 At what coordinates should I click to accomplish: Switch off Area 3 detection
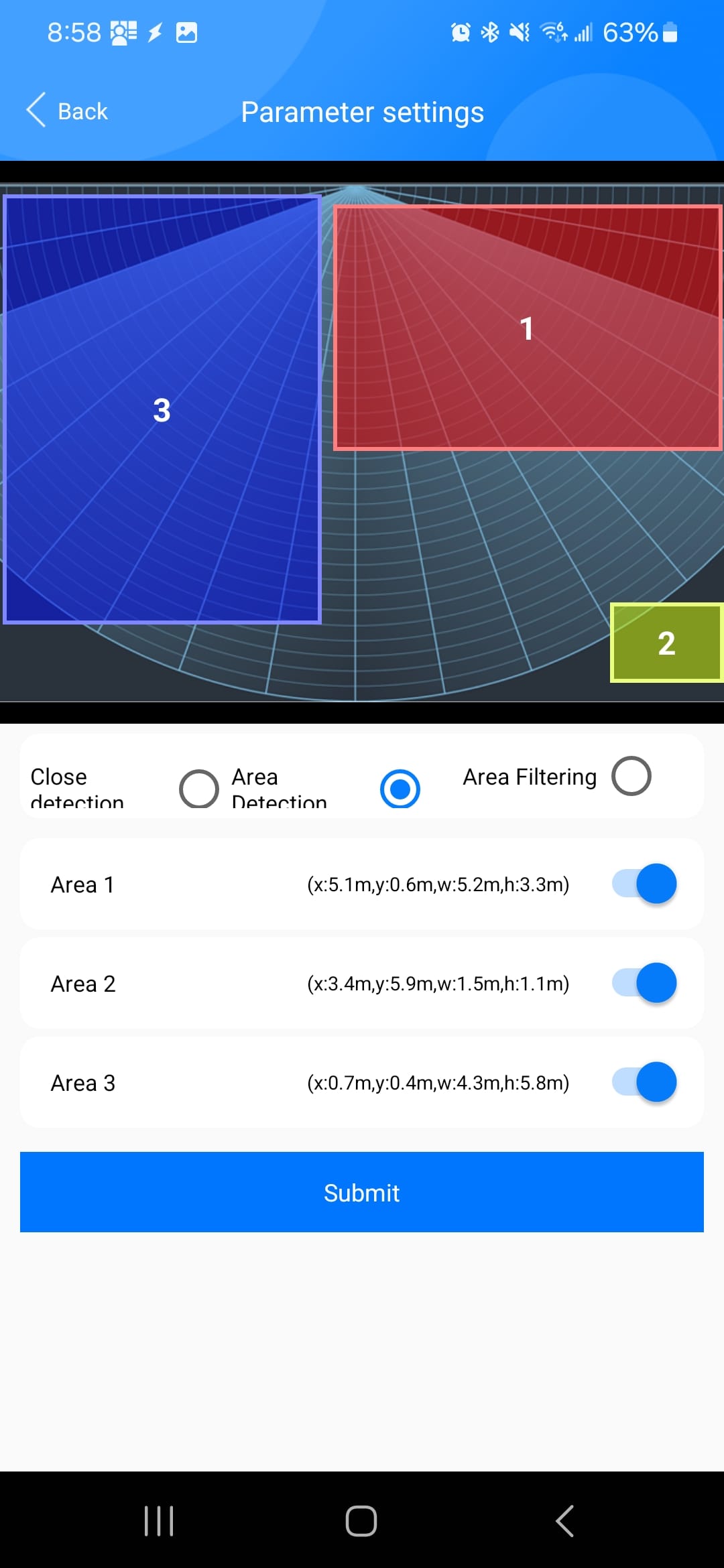644,1082
